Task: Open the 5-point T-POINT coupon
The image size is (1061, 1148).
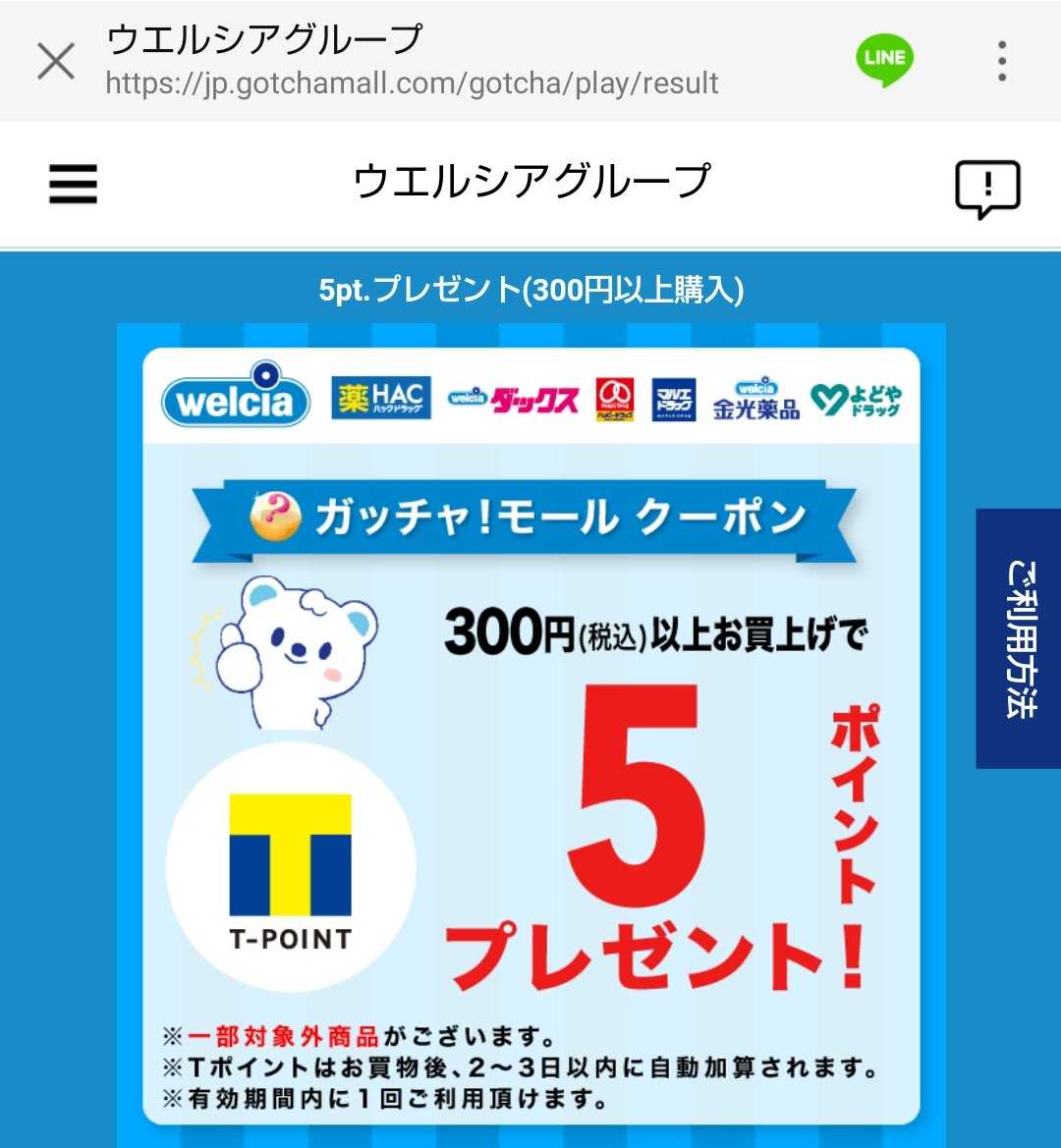Action: (530, 737)
